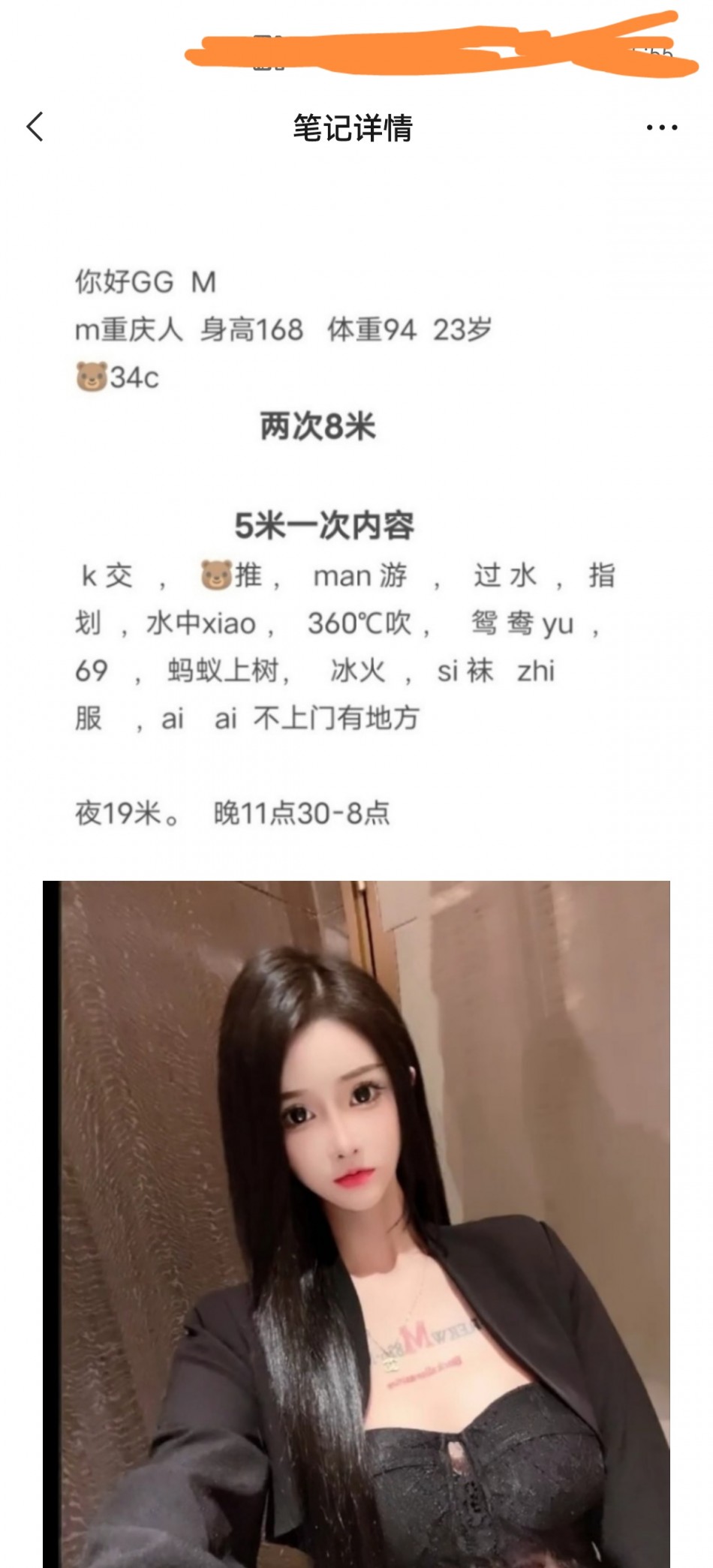Go back from the note details page
The width and height of the screenshot is (713, 1568).
(x=35, y=127)
